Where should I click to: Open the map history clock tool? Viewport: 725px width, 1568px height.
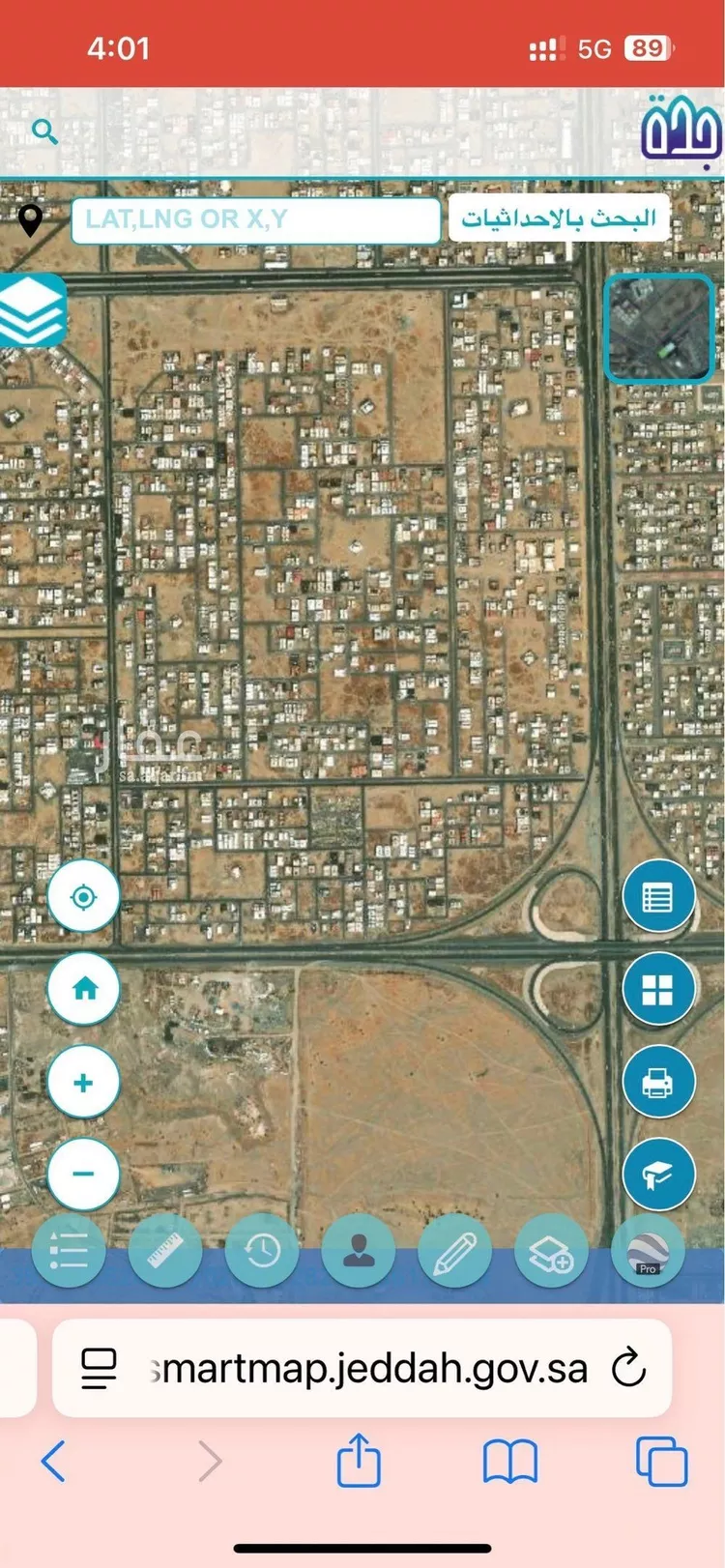(x=262, y=1250)
